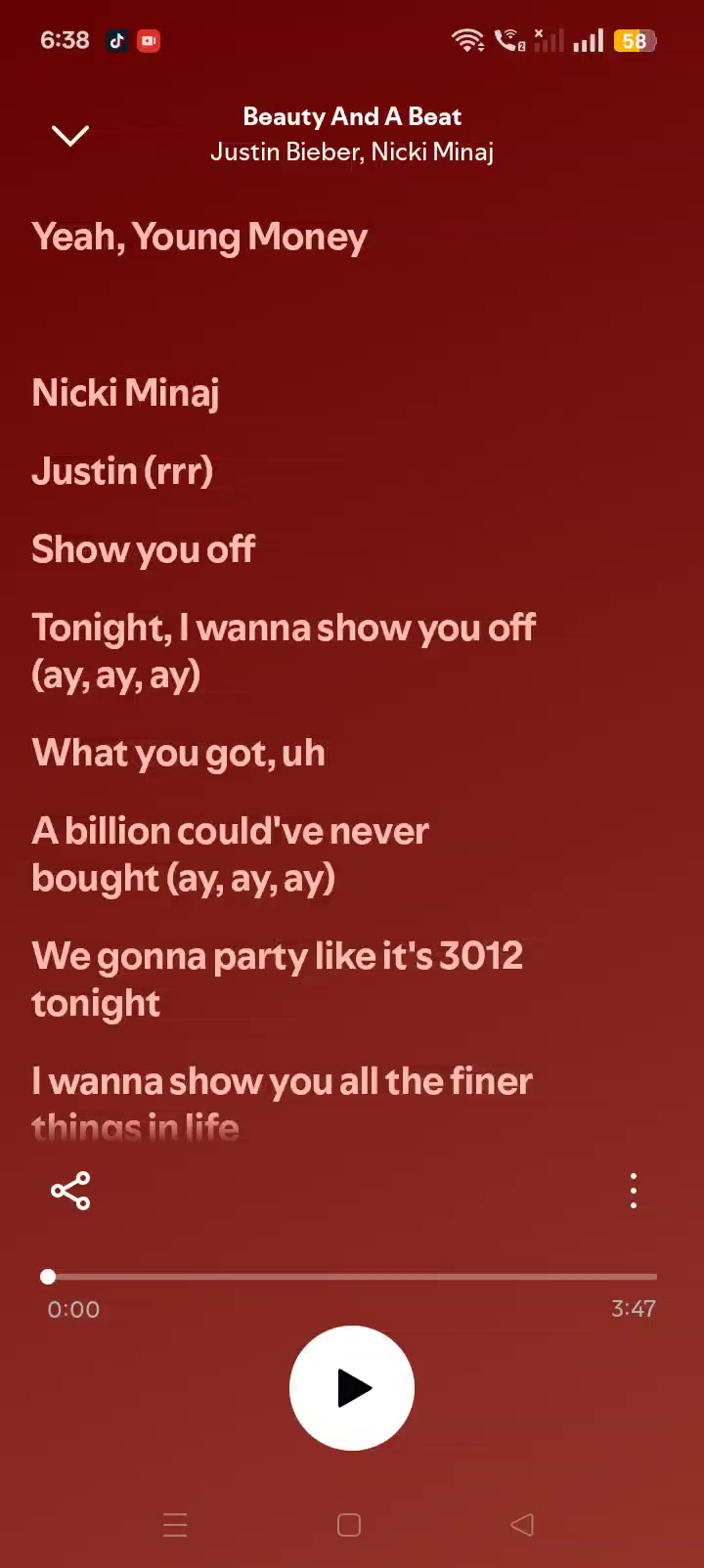Tap the playback progress bar to seek
704x1568 pixels.
coord(352,1277)
